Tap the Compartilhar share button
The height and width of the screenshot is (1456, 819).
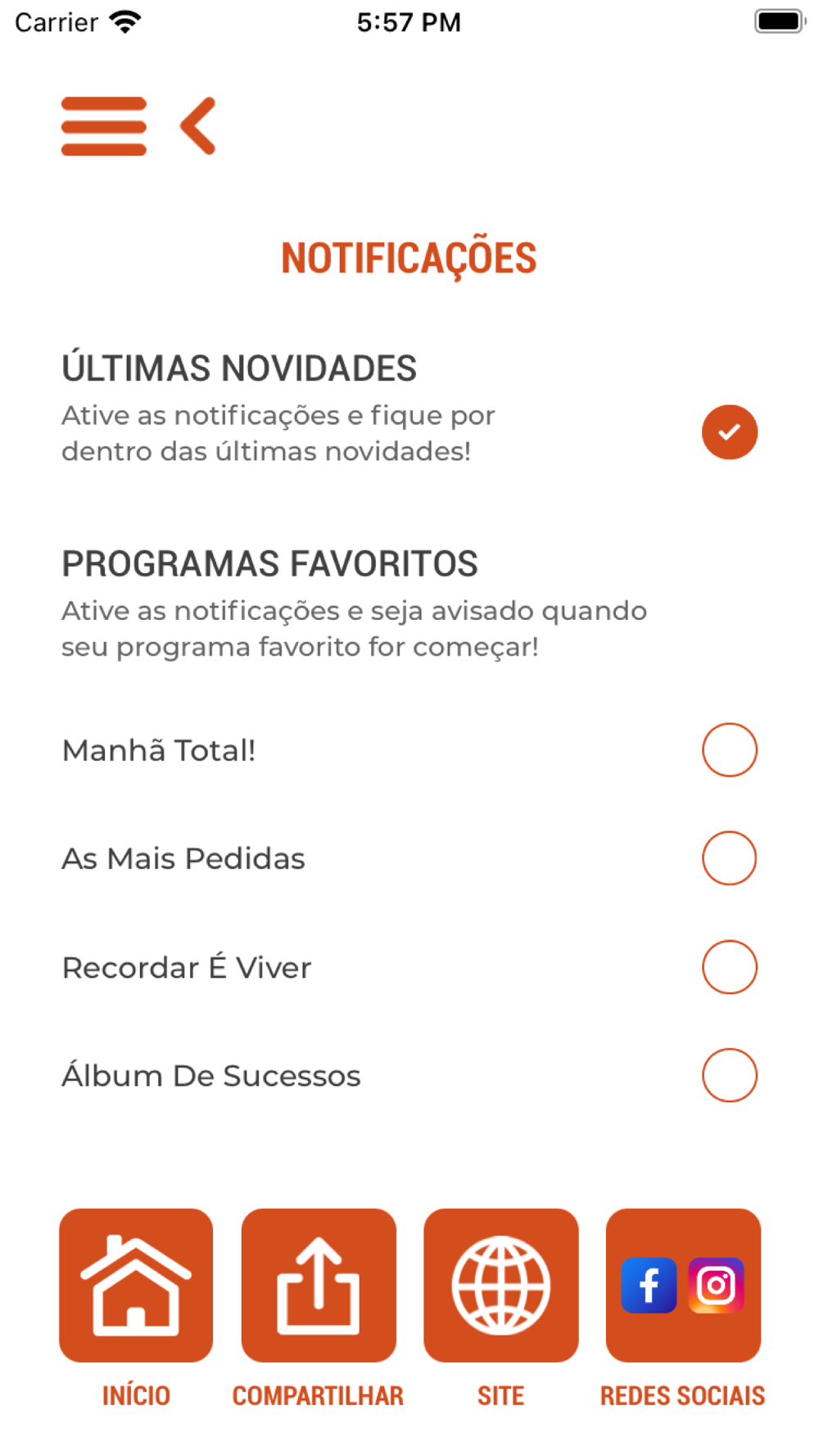pyautogui.click(x=319, y=1286)
